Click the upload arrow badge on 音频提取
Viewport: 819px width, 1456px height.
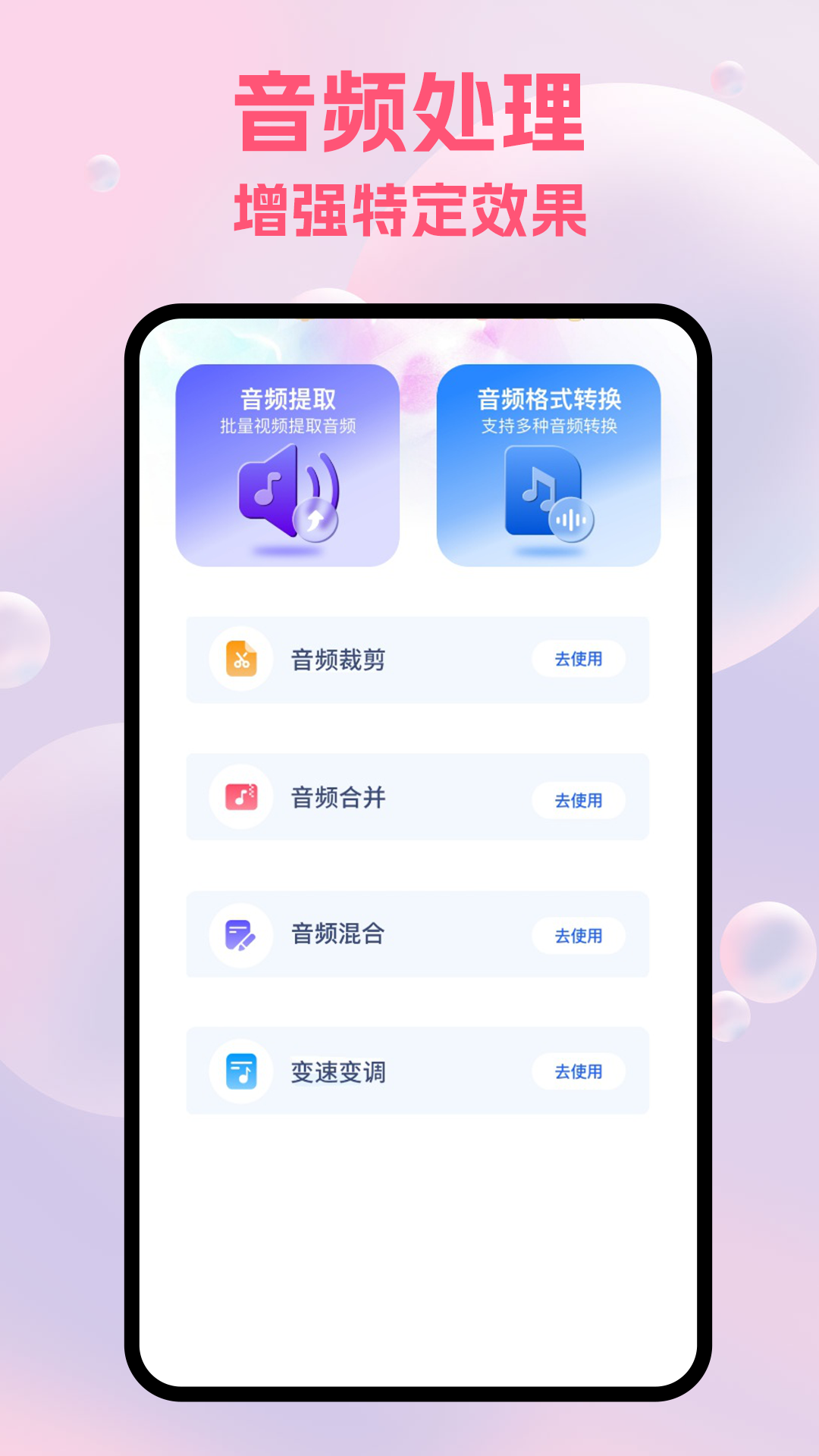coord(315,521)
